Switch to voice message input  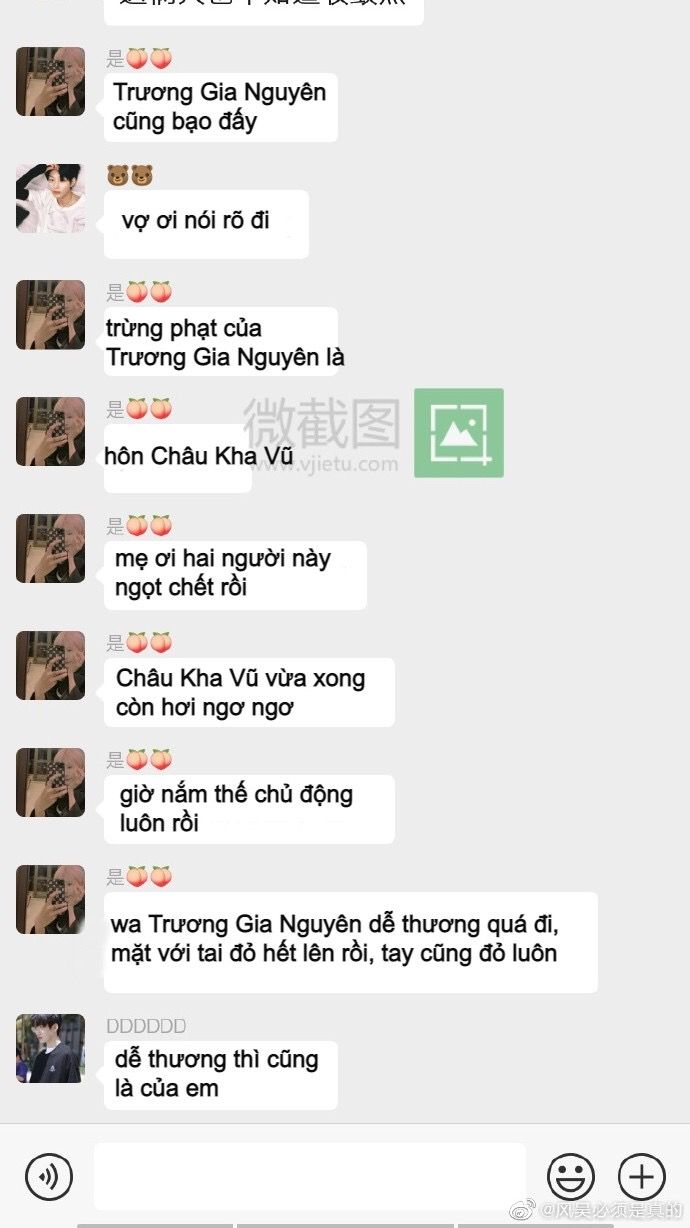point(49,1176)
